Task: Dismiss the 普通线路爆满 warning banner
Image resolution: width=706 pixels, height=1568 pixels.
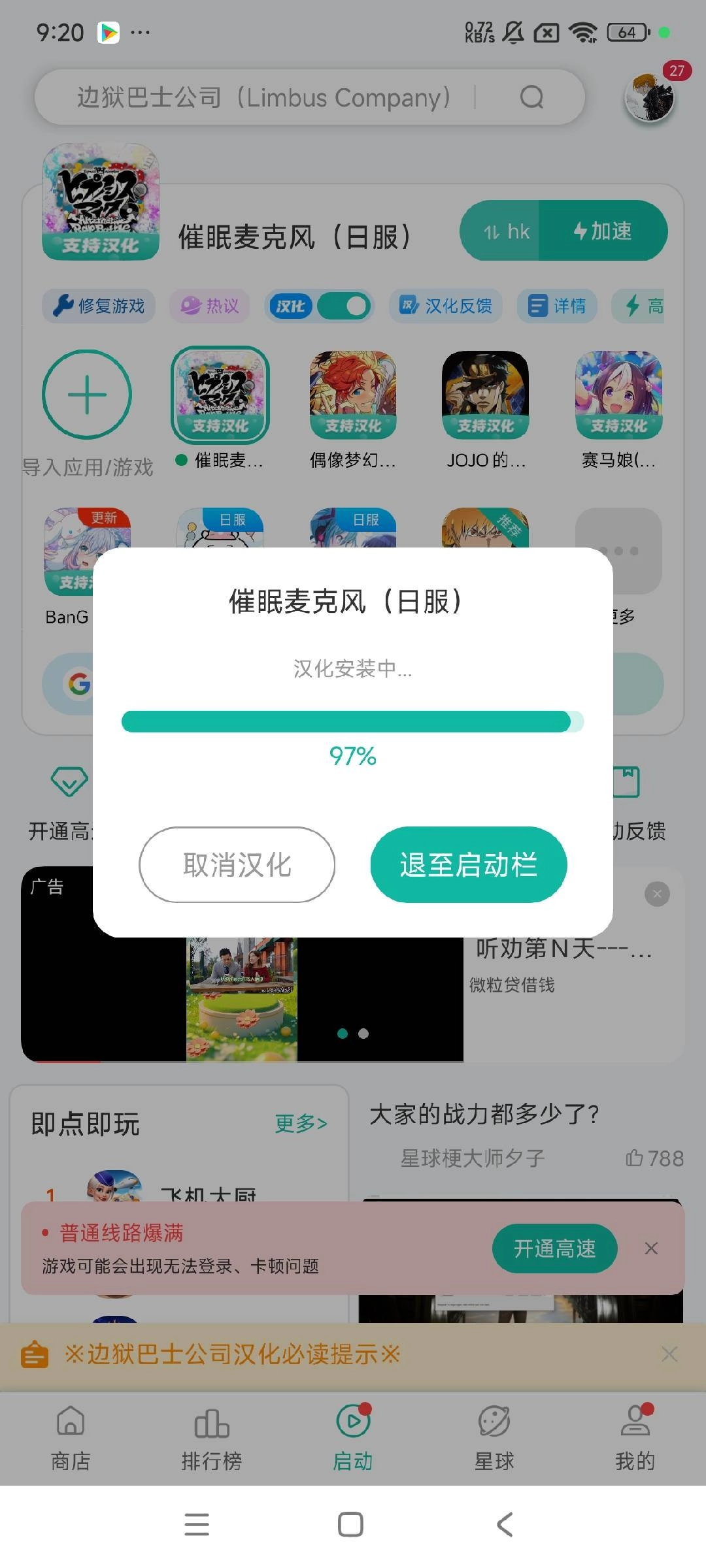Action: click(651, 1249)
